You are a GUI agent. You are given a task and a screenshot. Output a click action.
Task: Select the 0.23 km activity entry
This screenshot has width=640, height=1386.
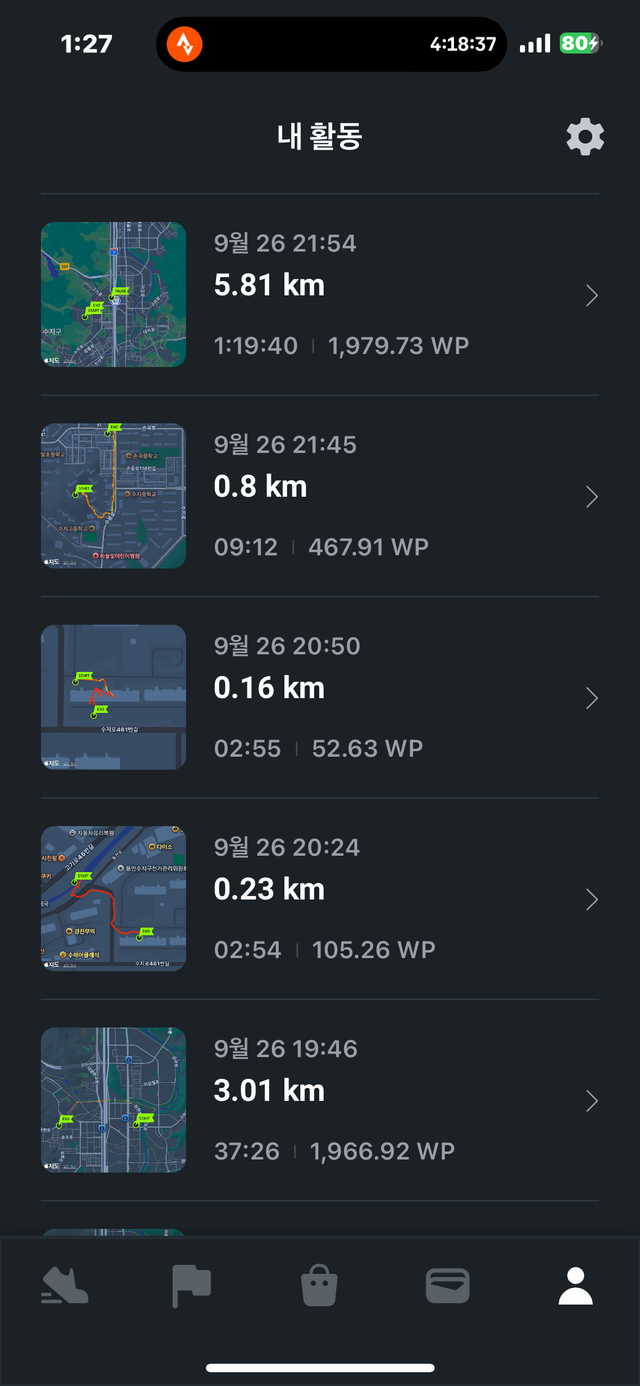pos(320,899)
